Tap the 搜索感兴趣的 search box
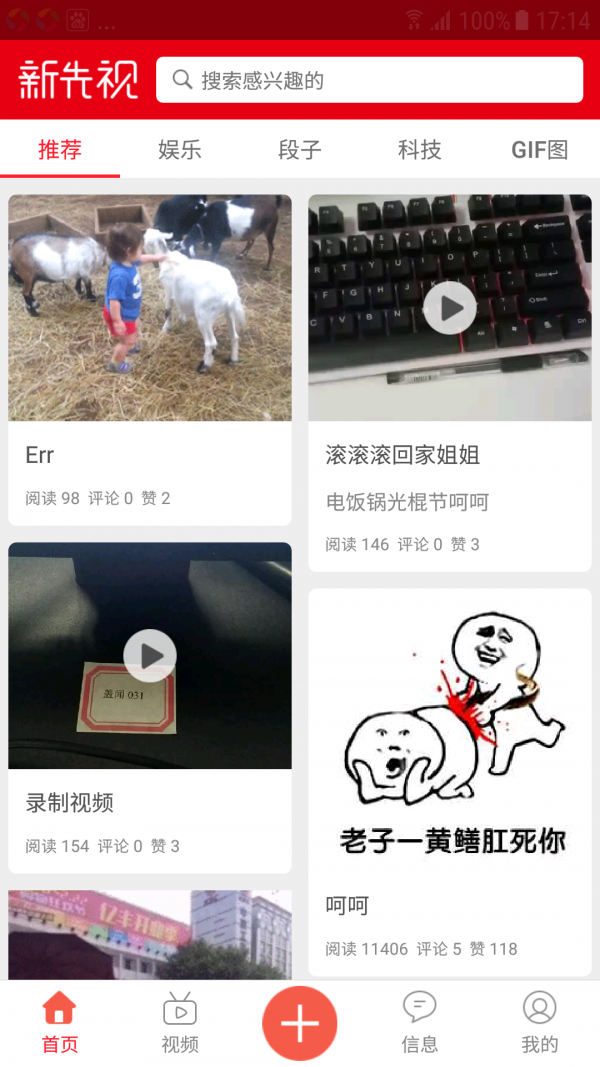The height and width of the screenshot is (1067, 600). [x=369, y=80]
